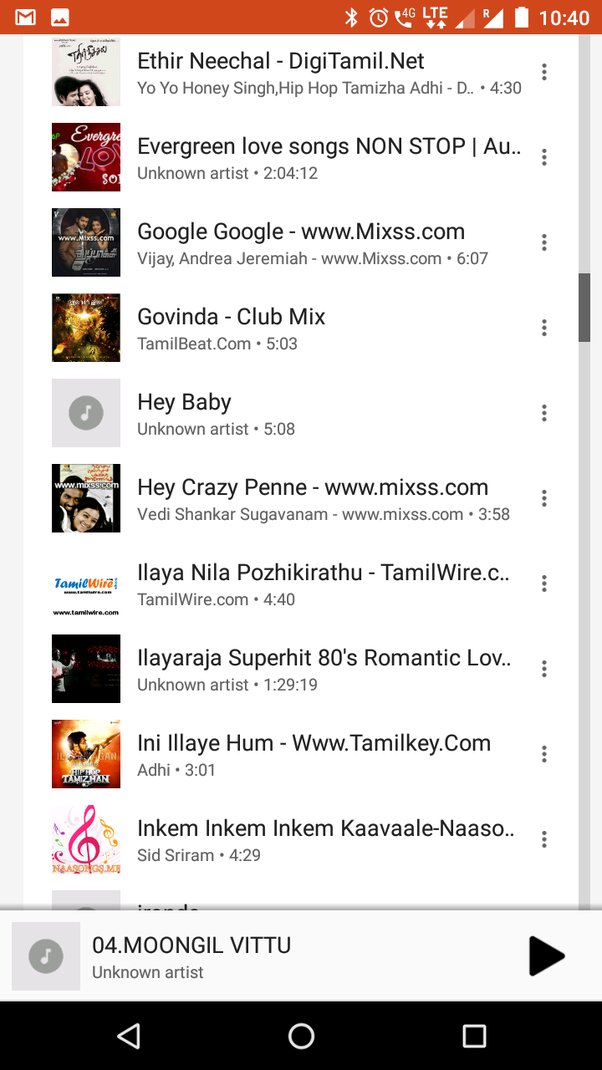Open more options for Hey Crazy Penne
602x1070 pixels.
click(544, 498)
